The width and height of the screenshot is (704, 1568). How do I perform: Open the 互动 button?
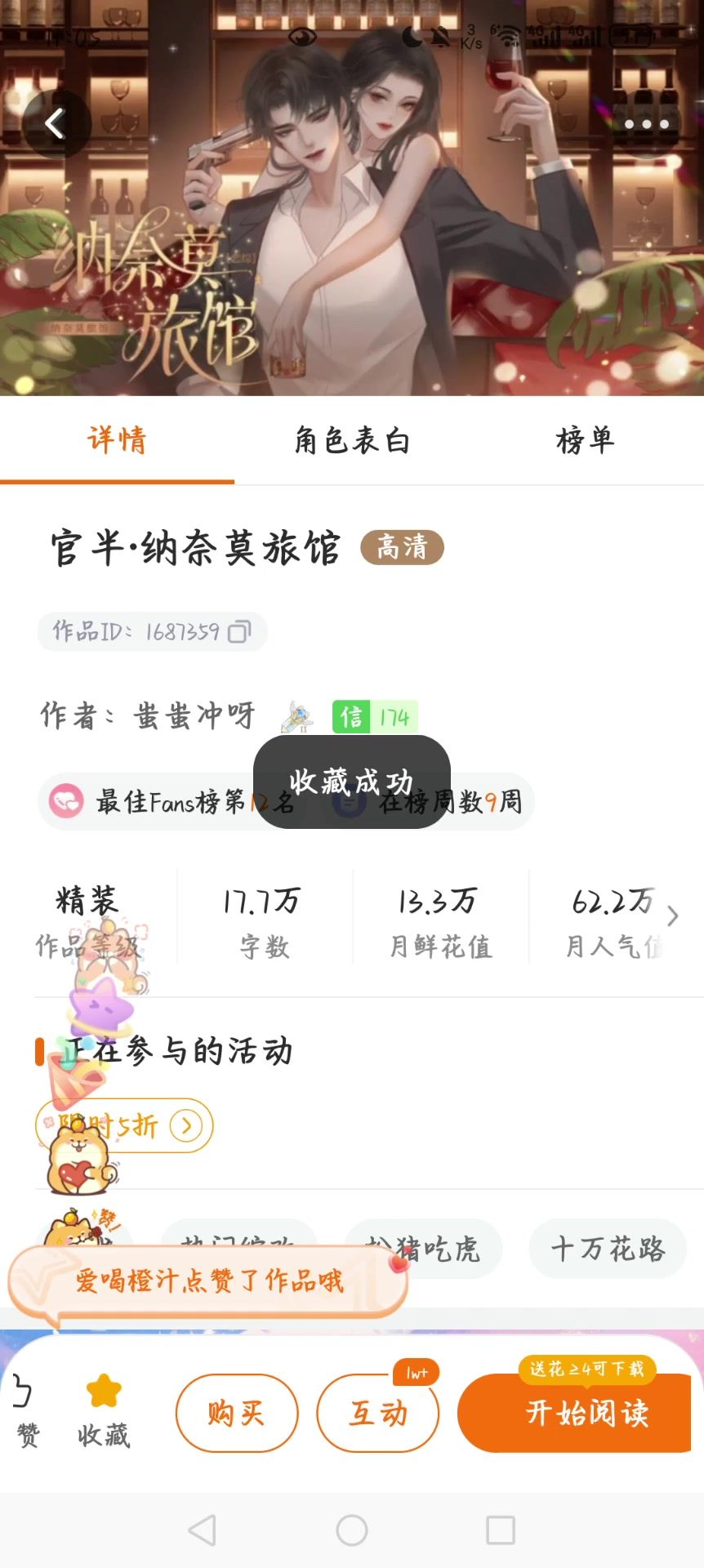click(x=378, y=1413)
